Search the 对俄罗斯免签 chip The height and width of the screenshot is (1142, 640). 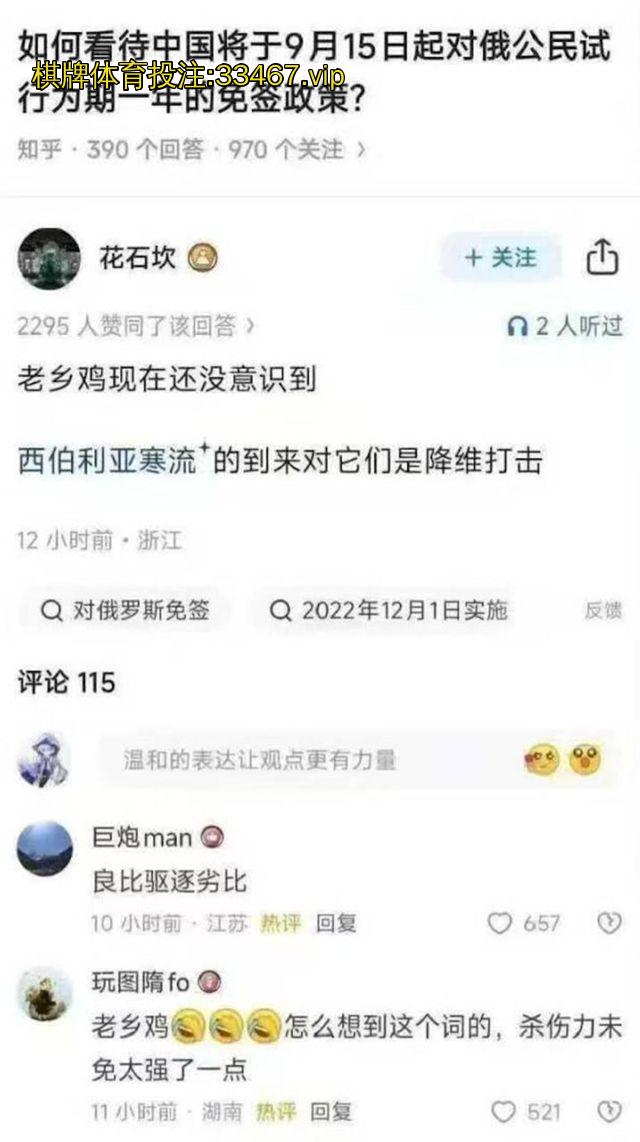126,610
